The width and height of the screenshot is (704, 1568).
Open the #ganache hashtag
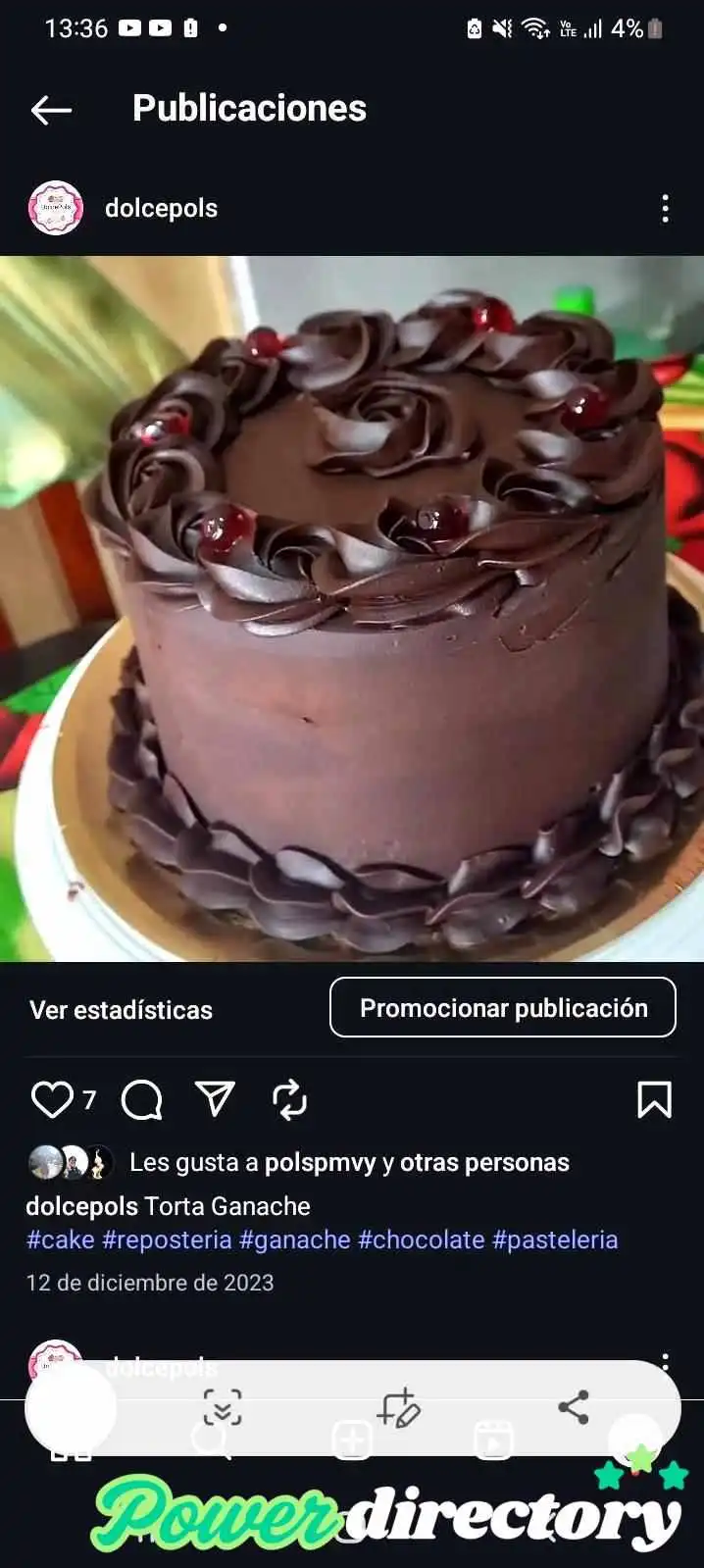pyautogui.click(x=295, y=1239)
